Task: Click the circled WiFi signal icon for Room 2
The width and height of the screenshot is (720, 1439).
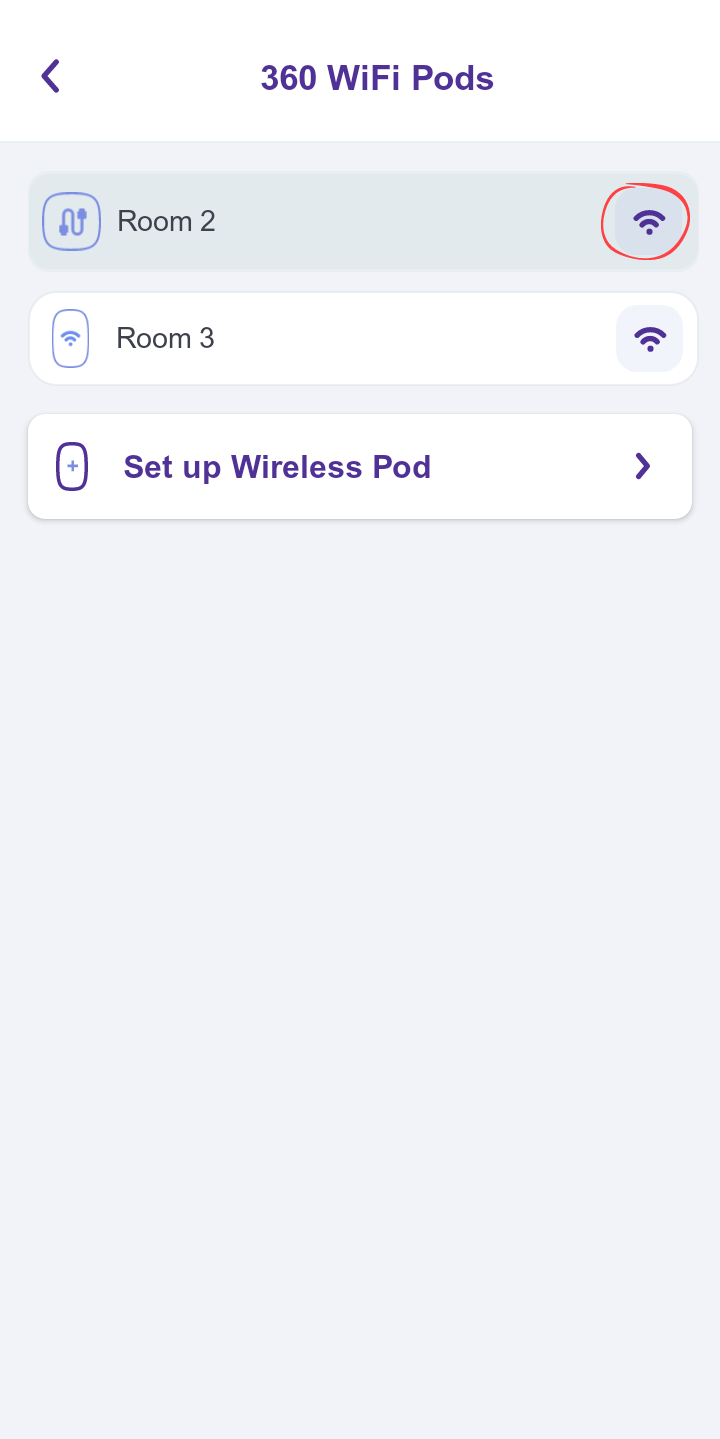Action: click(x=646, y=221)
